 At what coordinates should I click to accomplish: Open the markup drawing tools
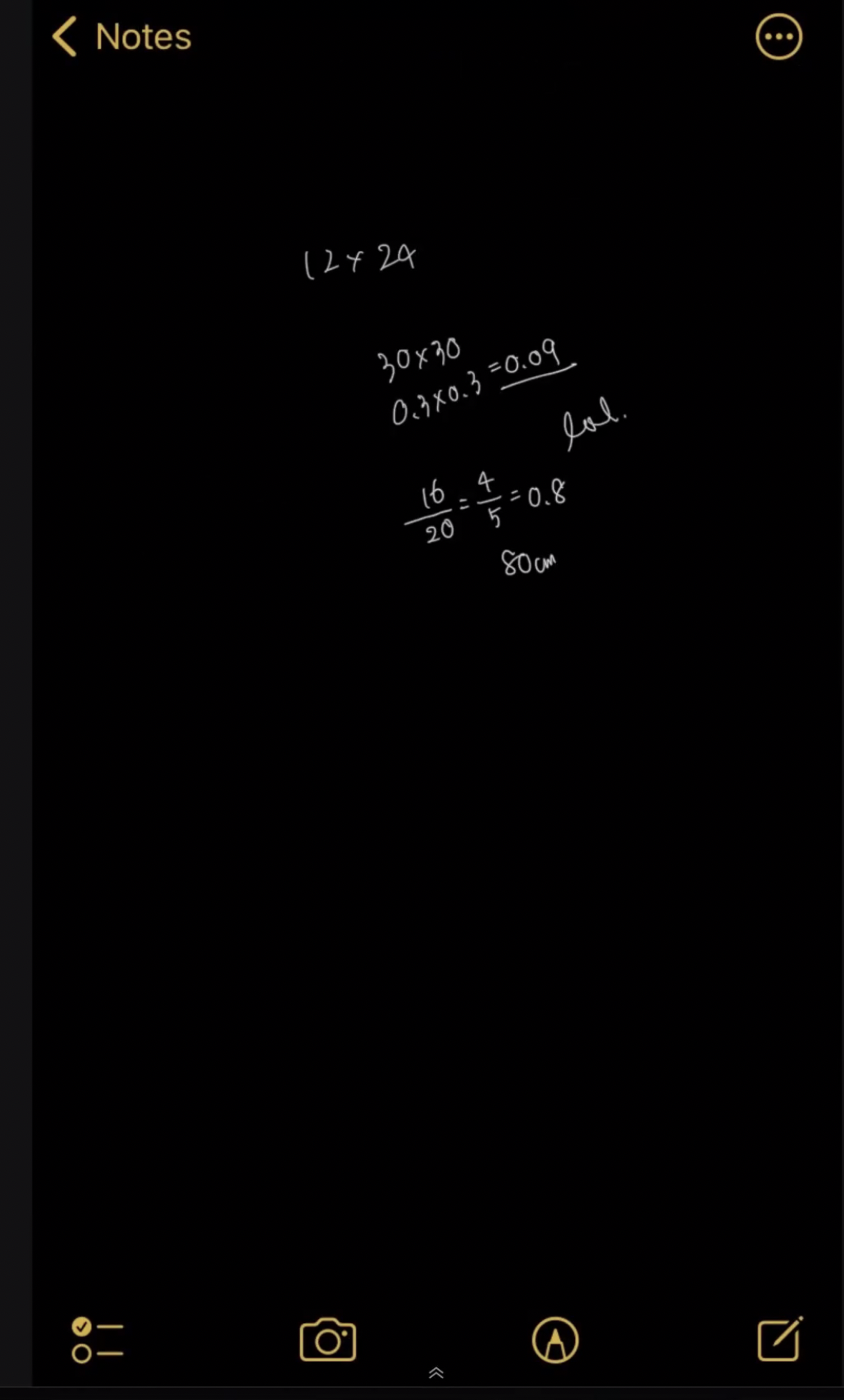coord(555,1340)
